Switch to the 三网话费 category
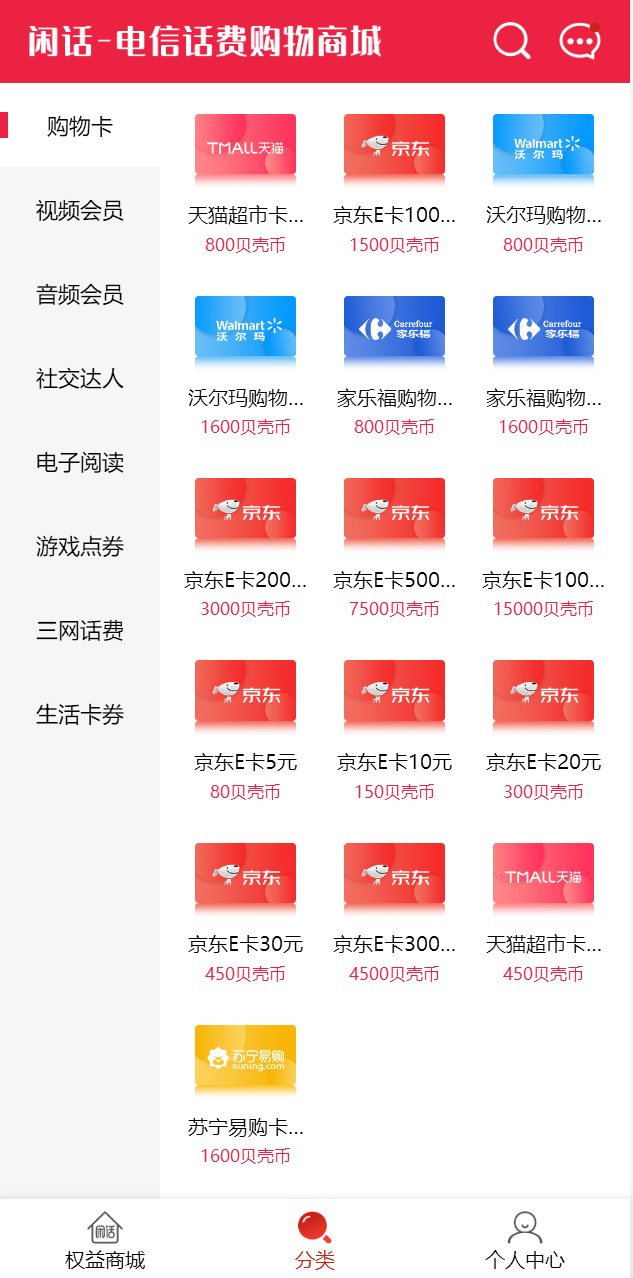 coord(80,631)
